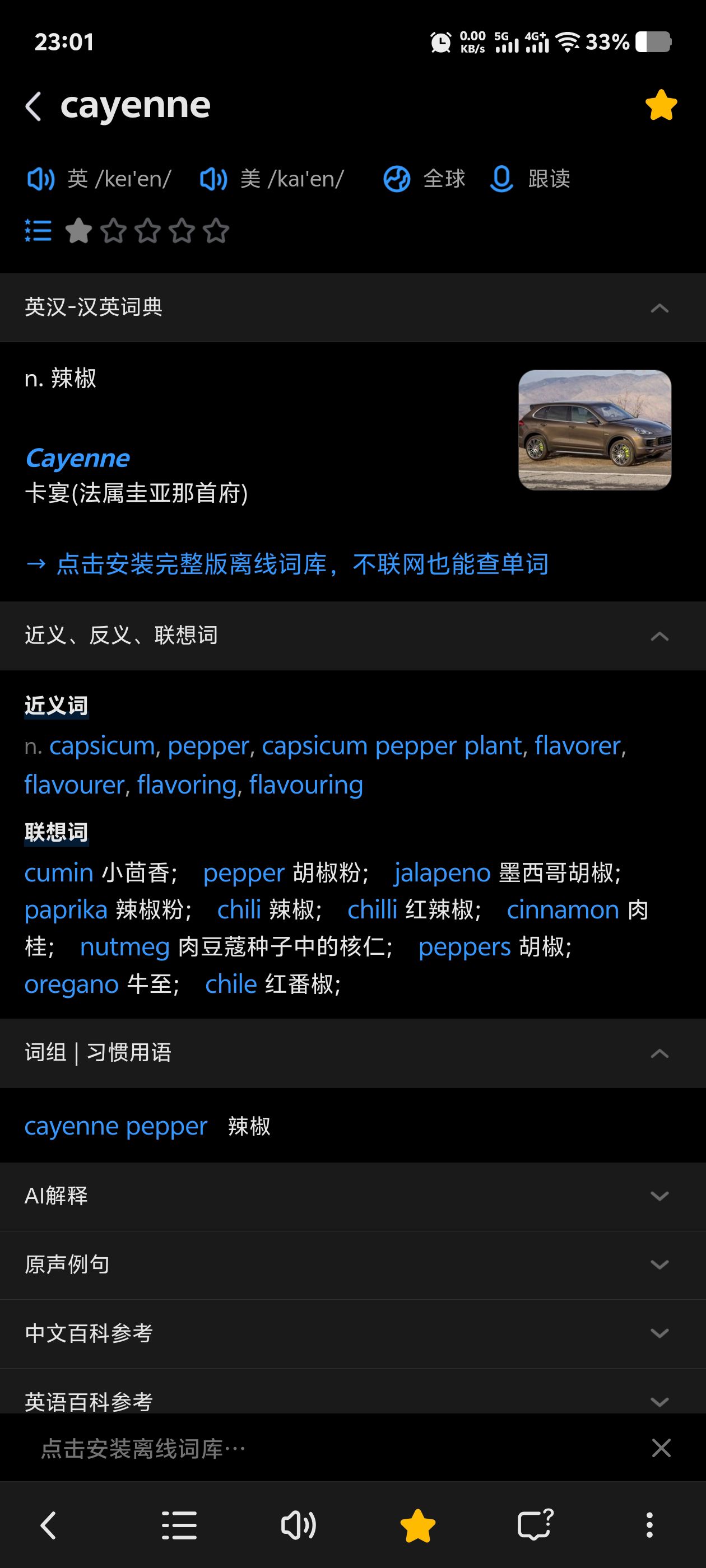The image size is (706, 1568).
Task: Start 跟读 follow-reading practice
Action: 530,179
